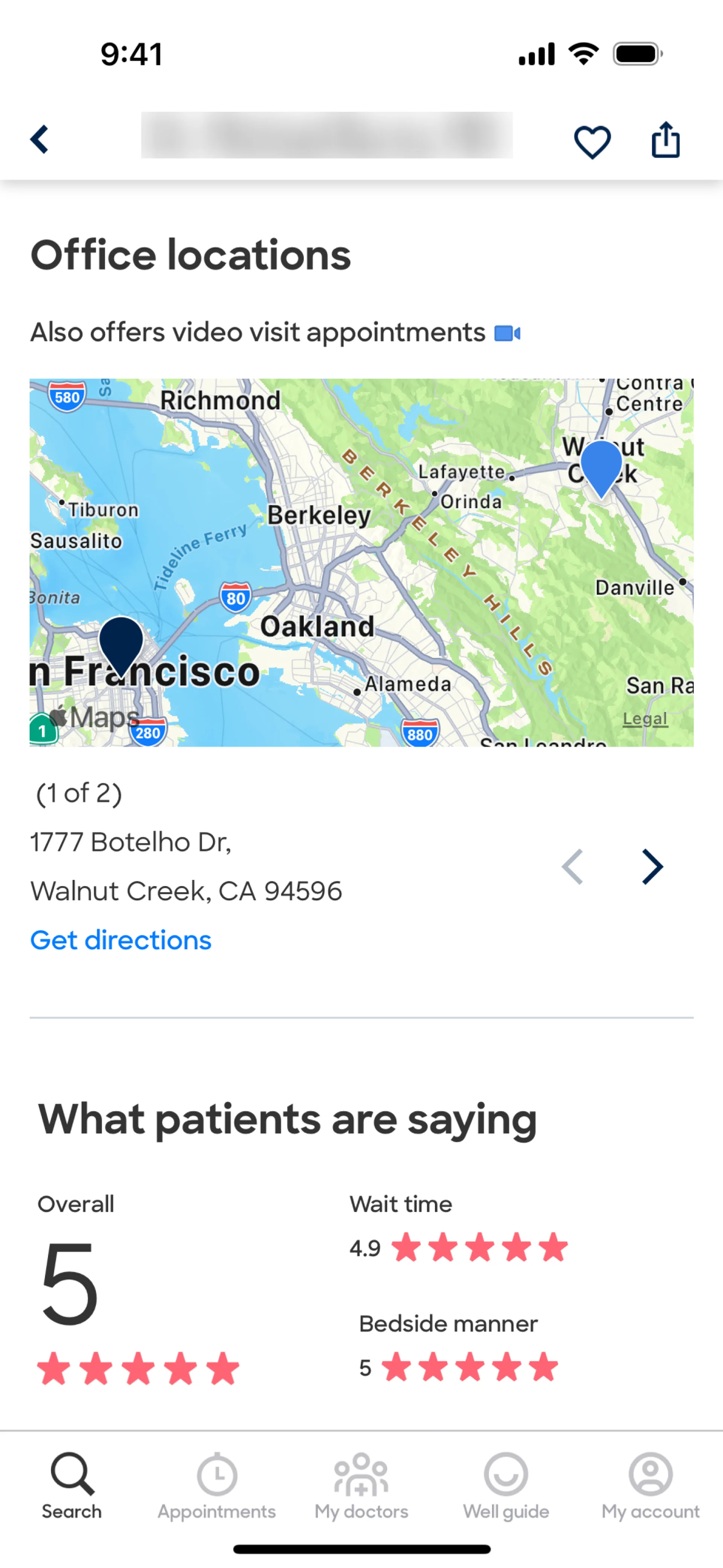Tap Get directions to Walnut Creek office
Viewport: 723px width, 1568px height.
[x=121, y=940]
